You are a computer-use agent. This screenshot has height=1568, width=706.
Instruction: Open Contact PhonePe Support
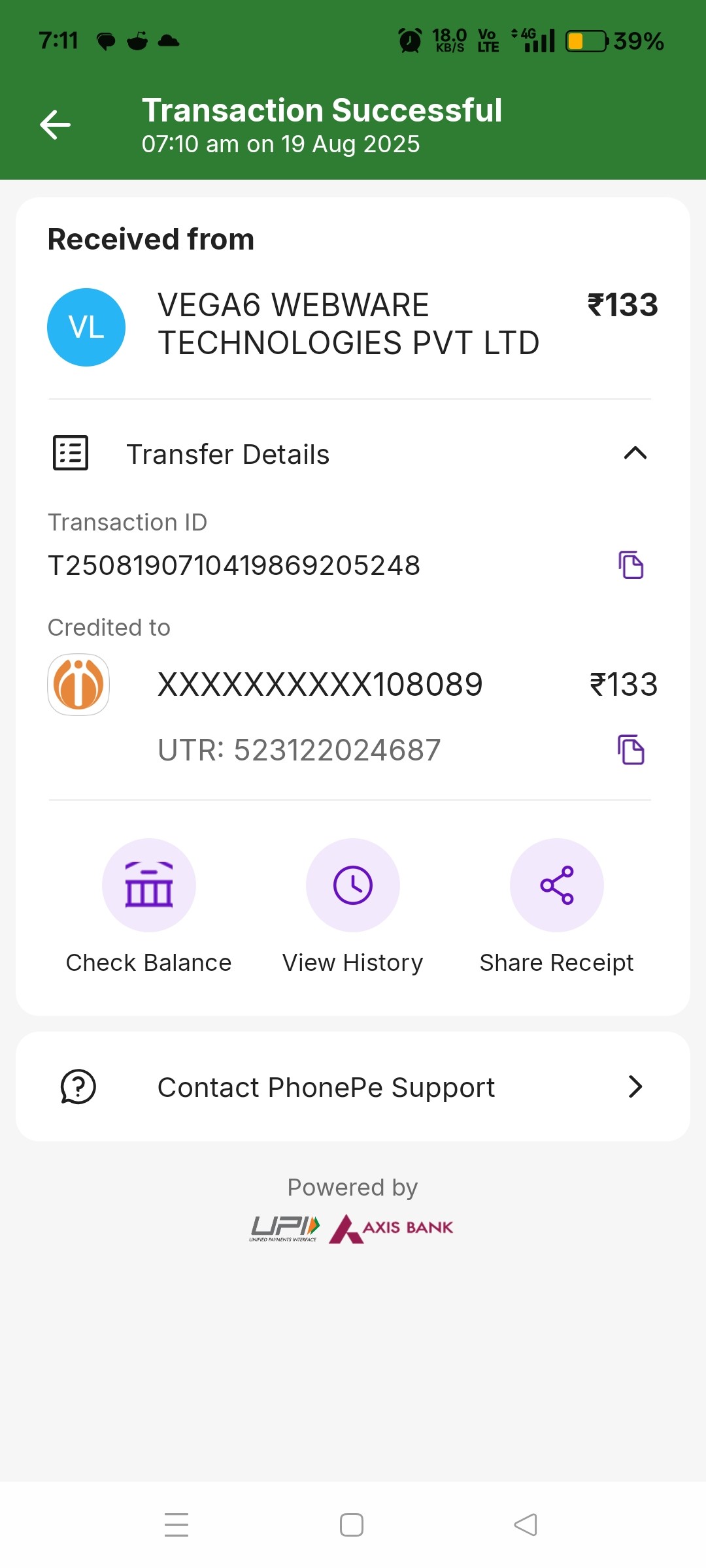point(353,1087)
